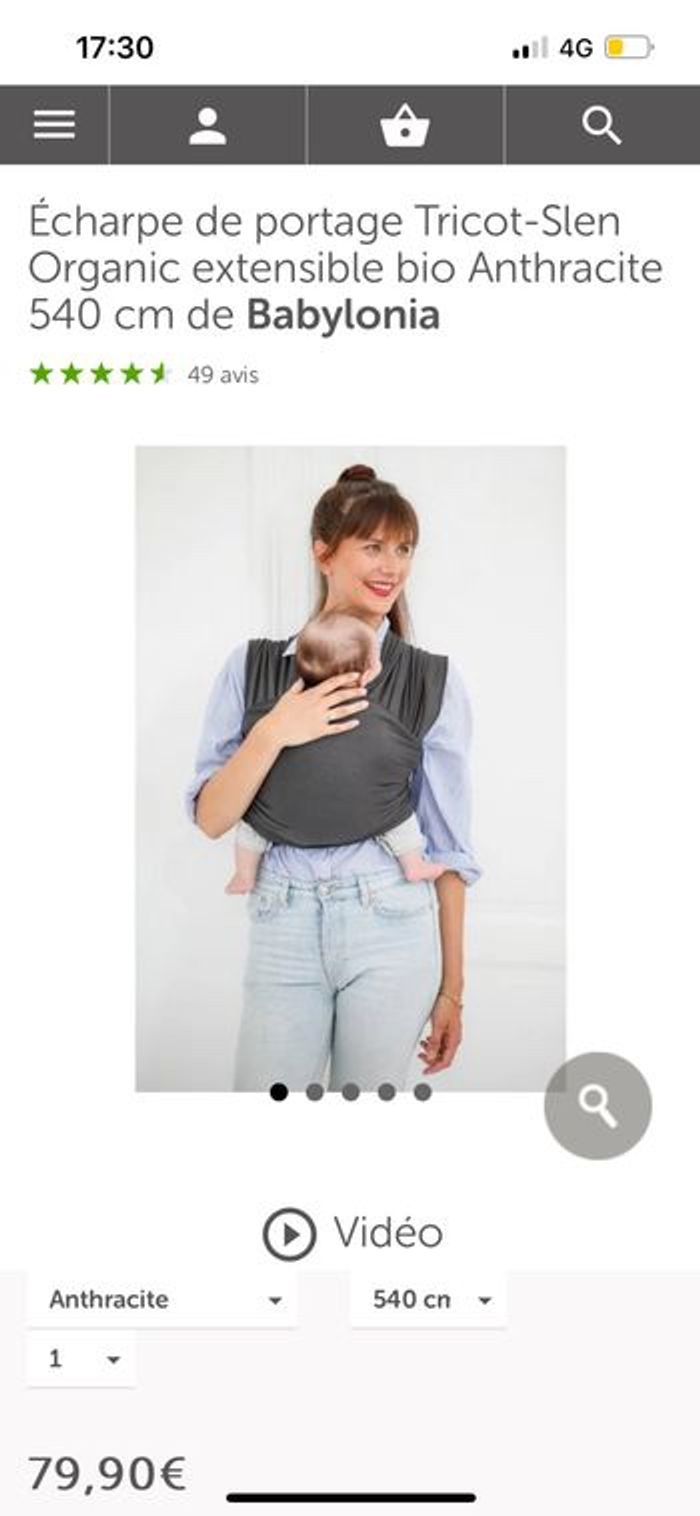Change the 540 cm size dropdown
Image resolution: width=700 pixels, height=1516 pixels.
tap(428, 1300)
